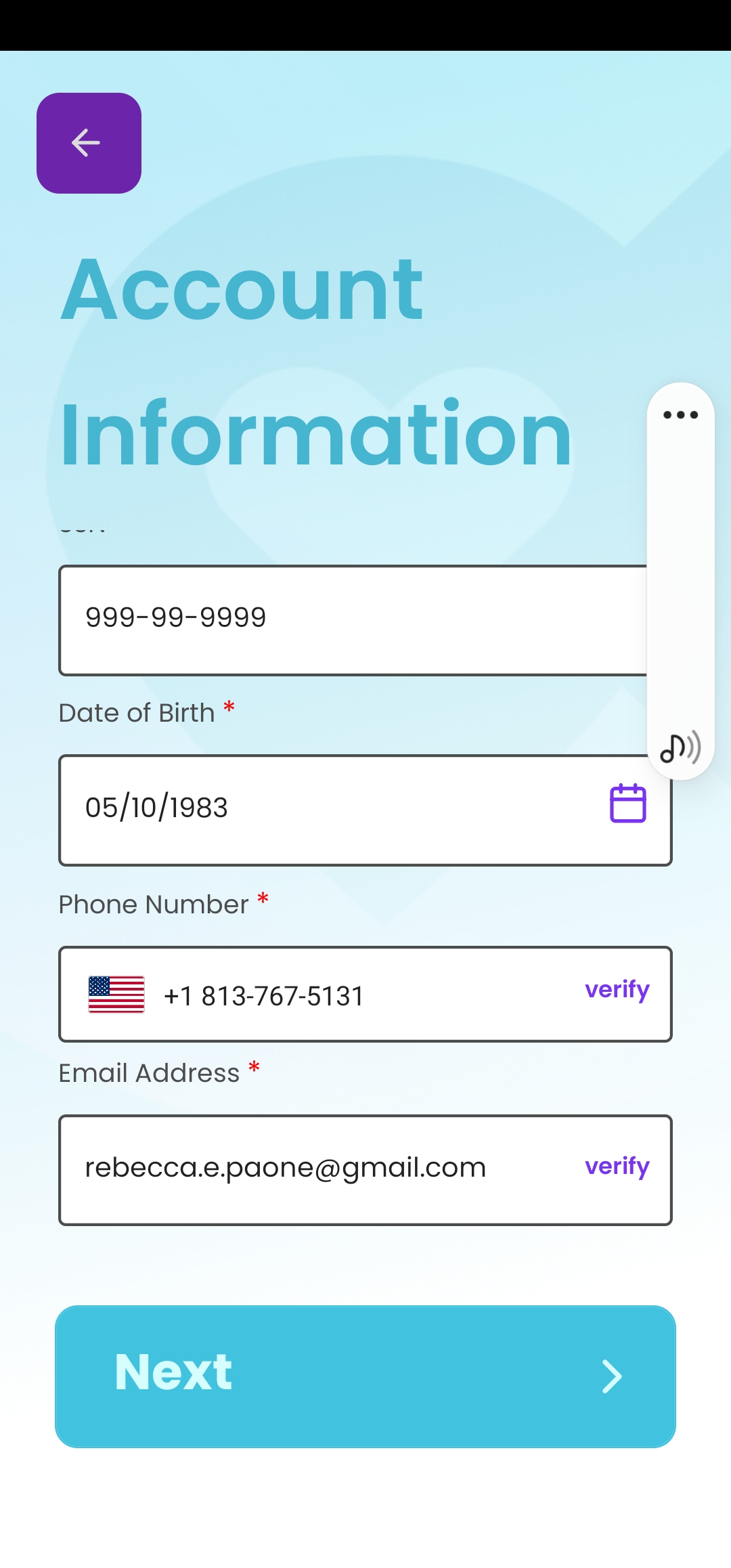Continue with the Next button

click(365, 1376)
